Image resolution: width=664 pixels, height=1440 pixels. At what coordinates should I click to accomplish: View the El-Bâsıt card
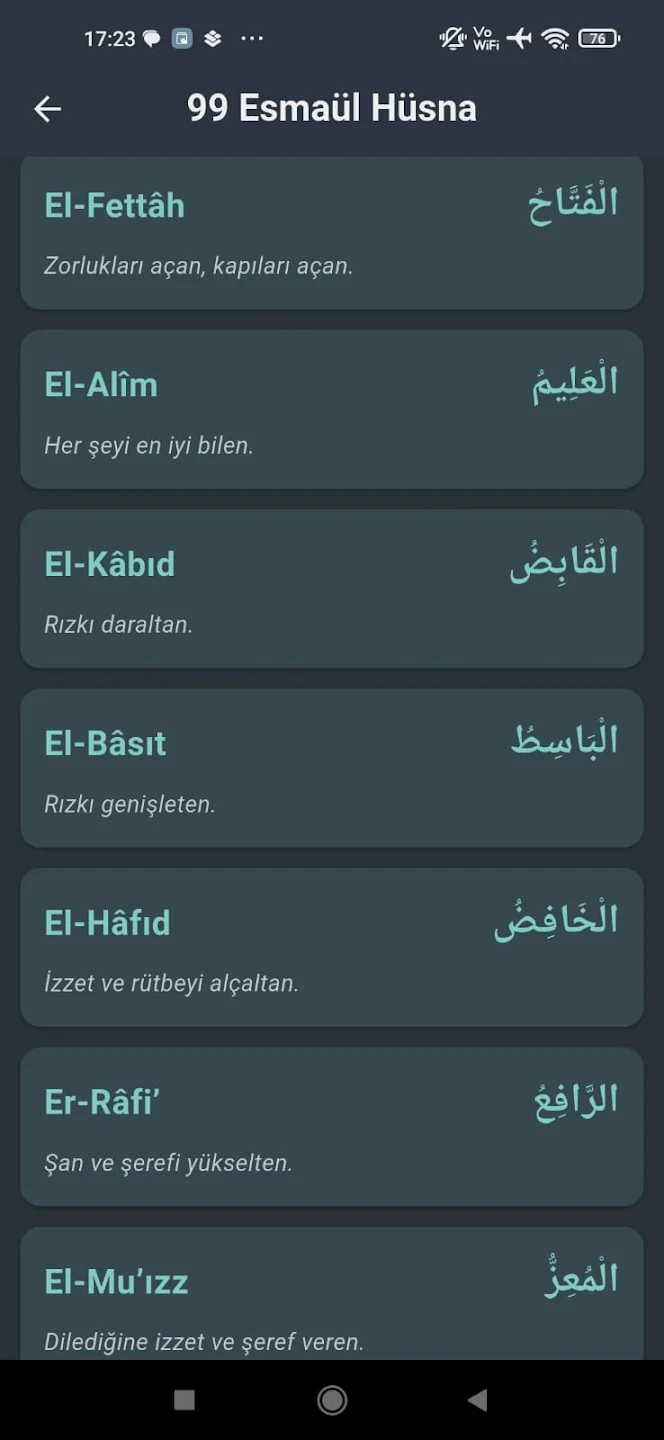click(x=331, y=768)
